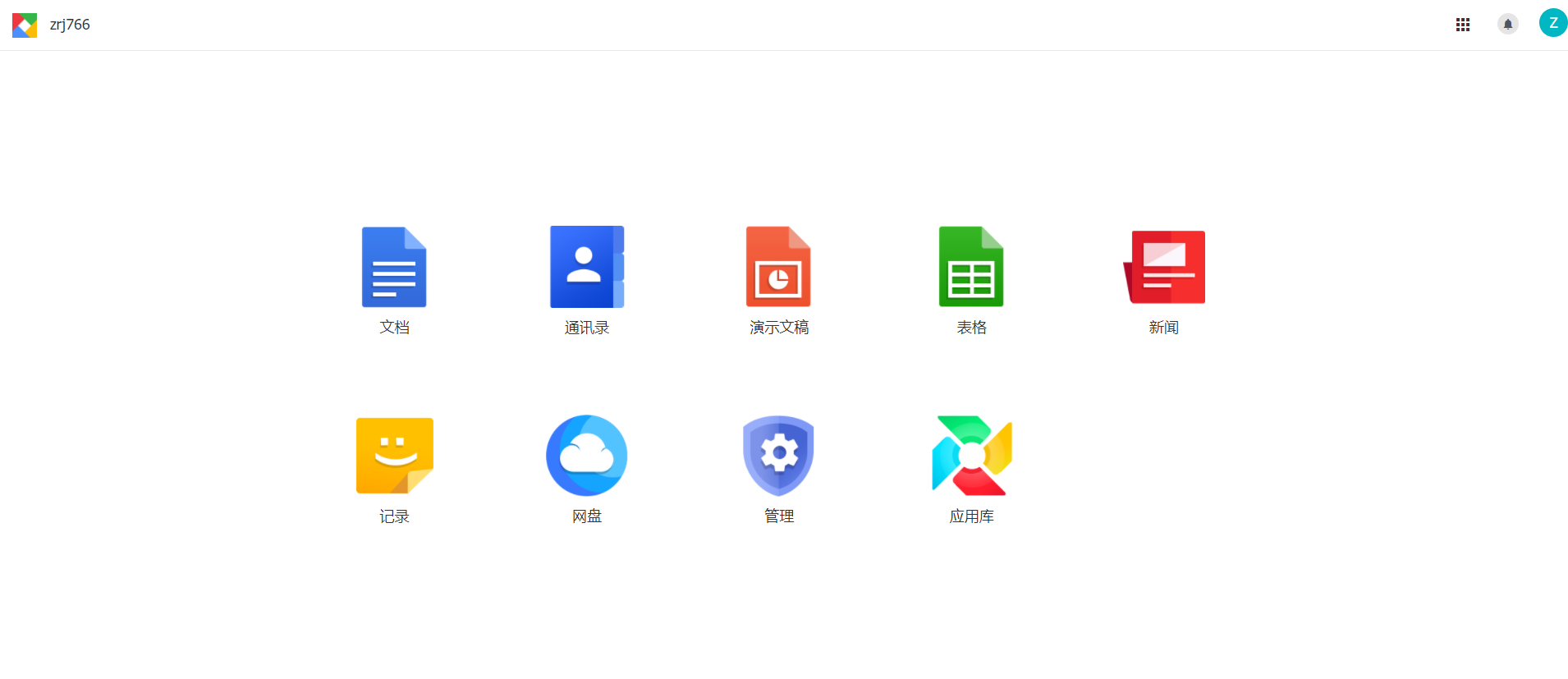Browse the 应用库 app library
Screen dimensions: 1568x679
[x=971, y=456]
